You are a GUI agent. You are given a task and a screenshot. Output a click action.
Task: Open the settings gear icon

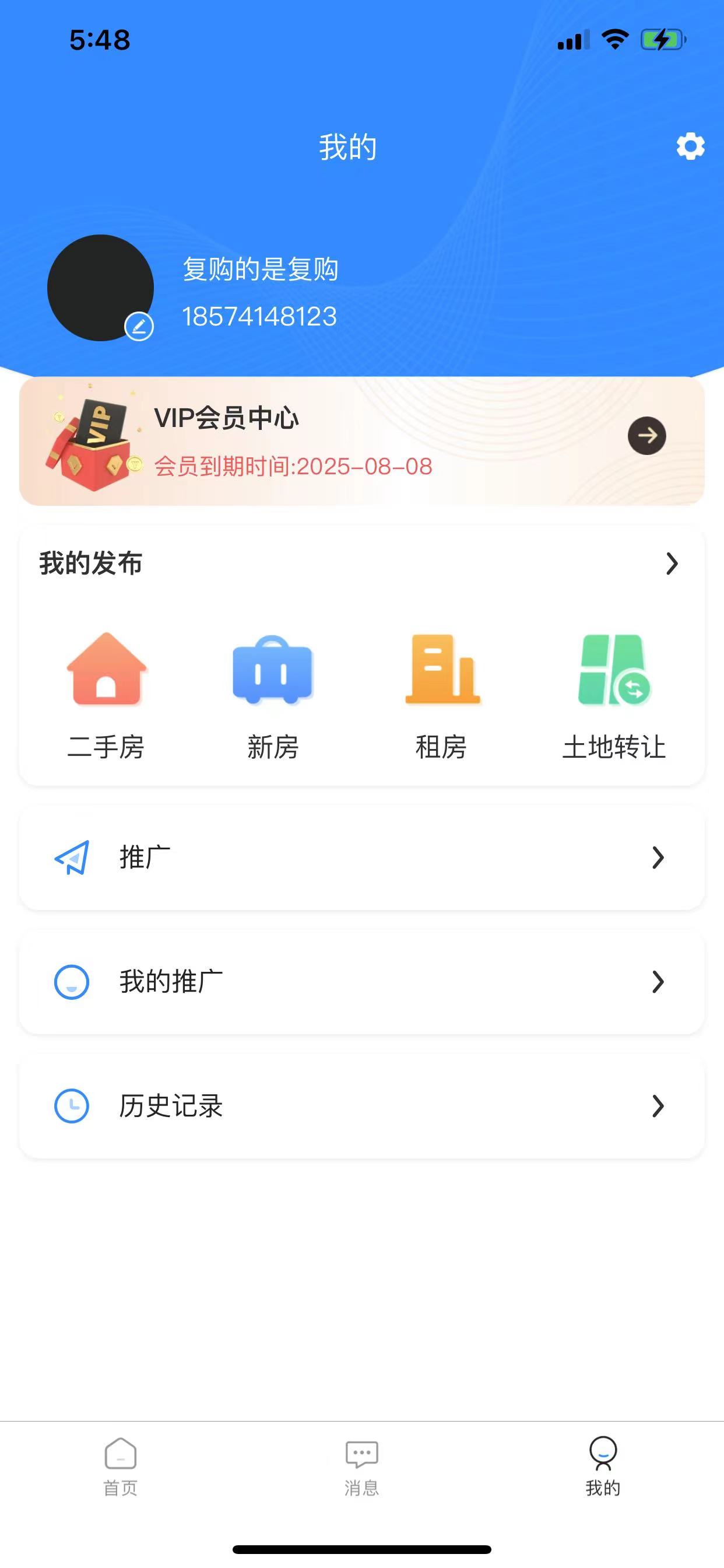[691, 146]
